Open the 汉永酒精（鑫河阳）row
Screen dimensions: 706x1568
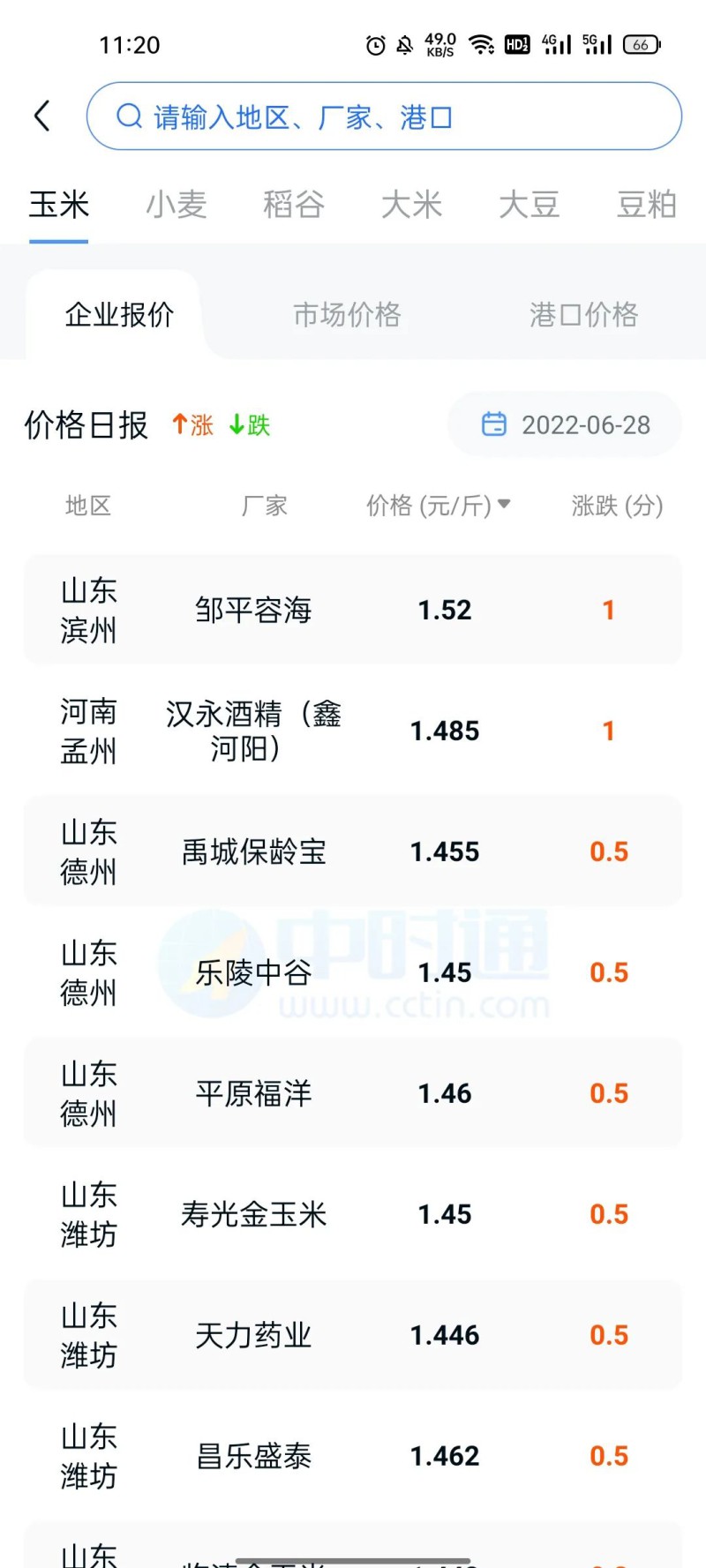click(x=353, y=731)
